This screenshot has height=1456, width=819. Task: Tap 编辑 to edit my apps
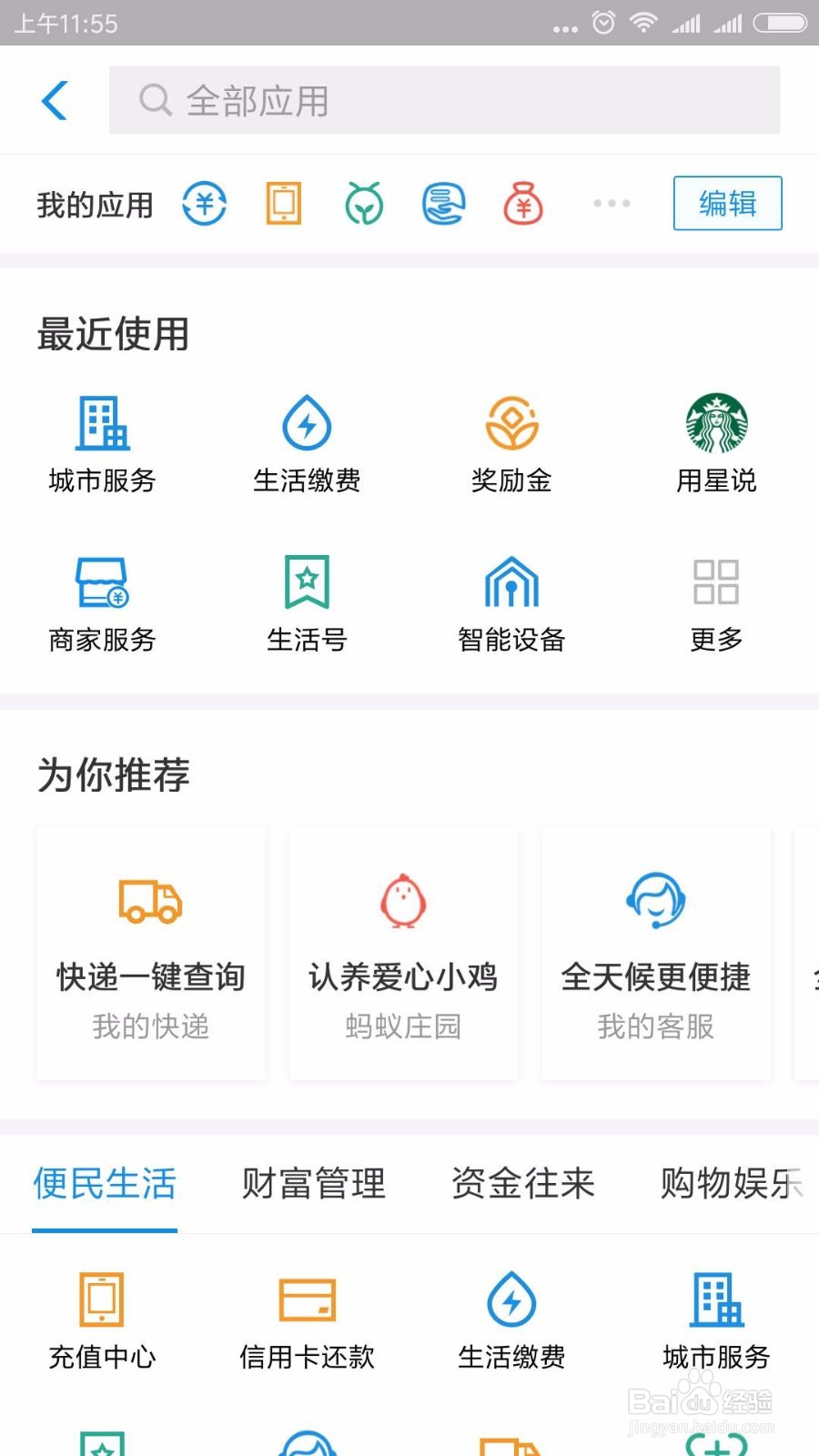pos(726,203)
